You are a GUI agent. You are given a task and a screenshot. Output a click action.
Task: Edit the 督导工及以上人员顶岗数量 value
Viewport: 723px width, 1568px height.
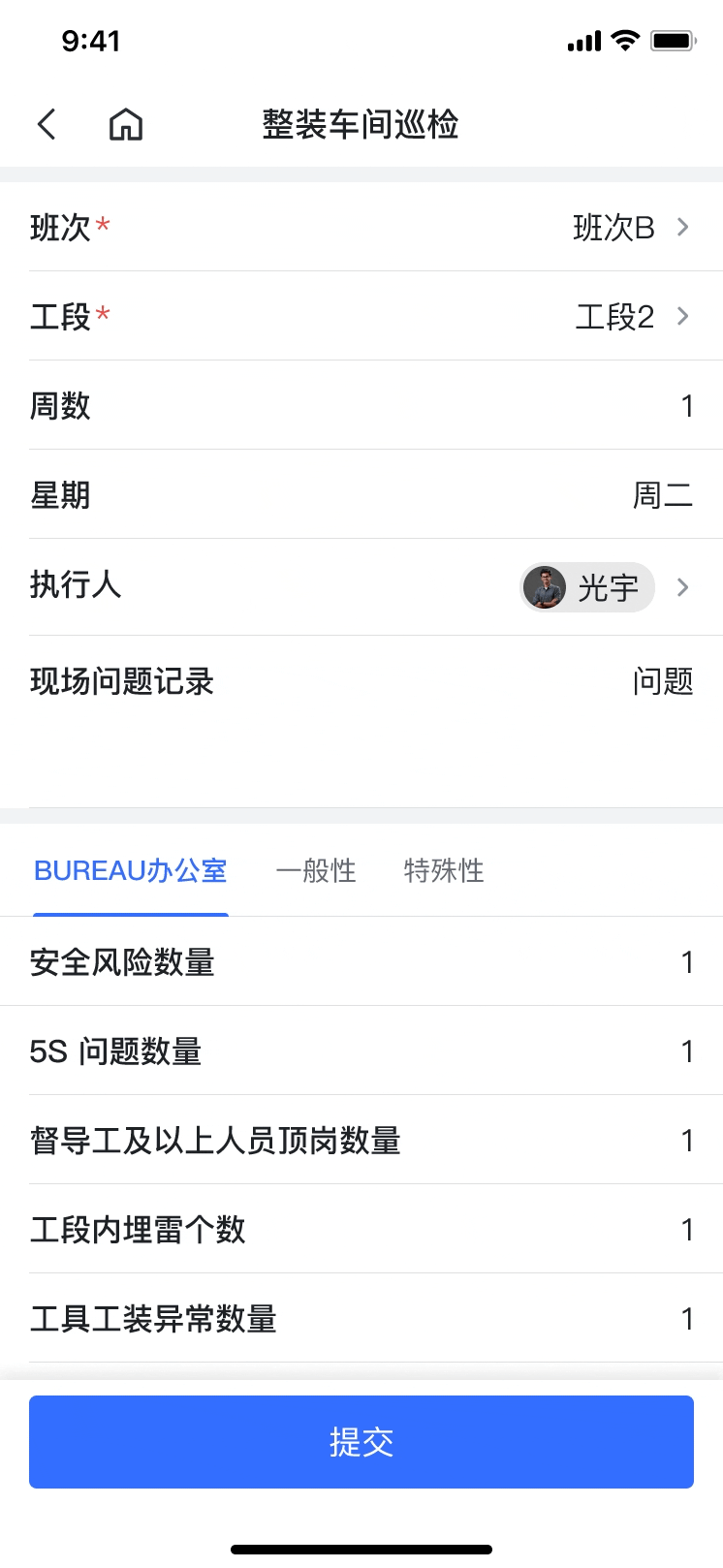pos(686,1141)
